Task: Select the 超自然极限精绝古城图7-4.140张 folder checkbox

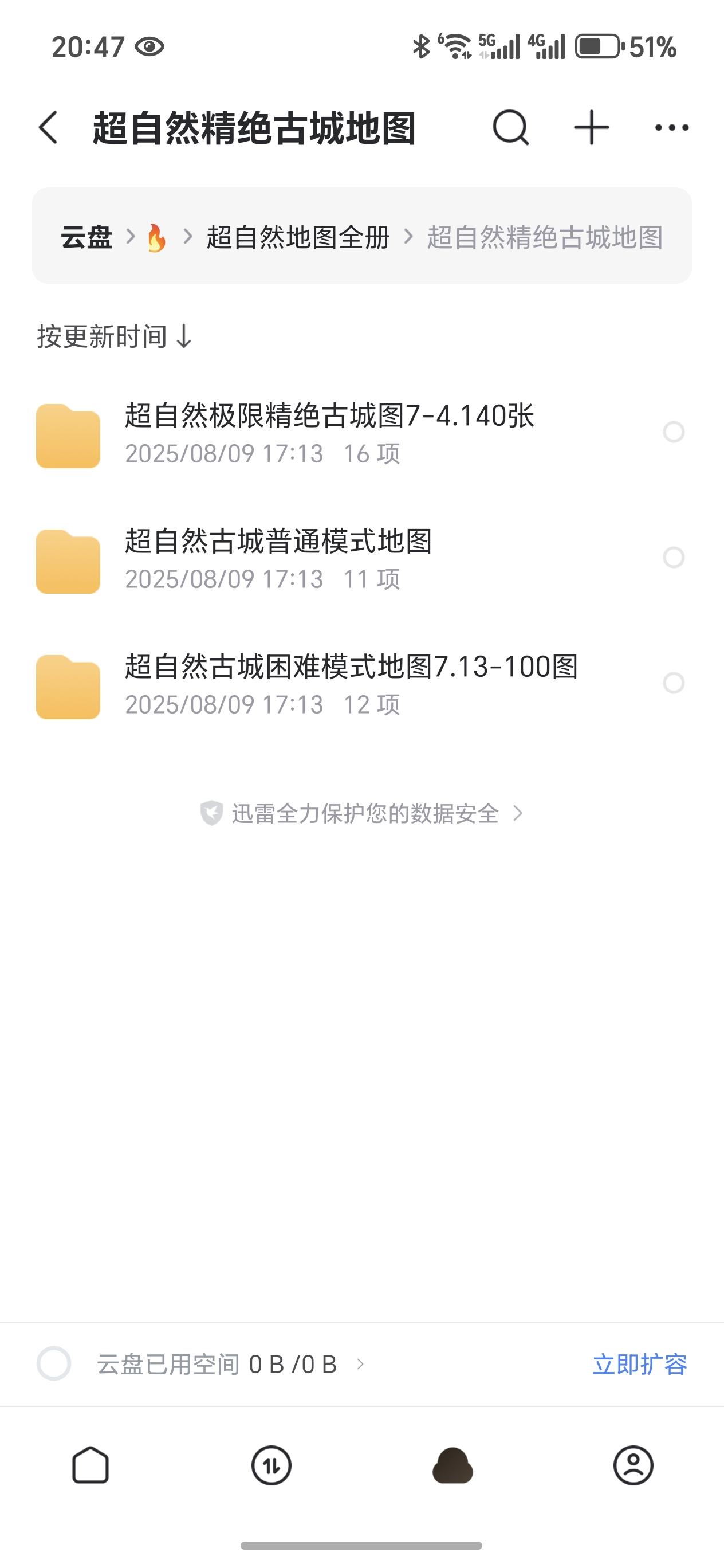Action: click(x=674, y=432)
